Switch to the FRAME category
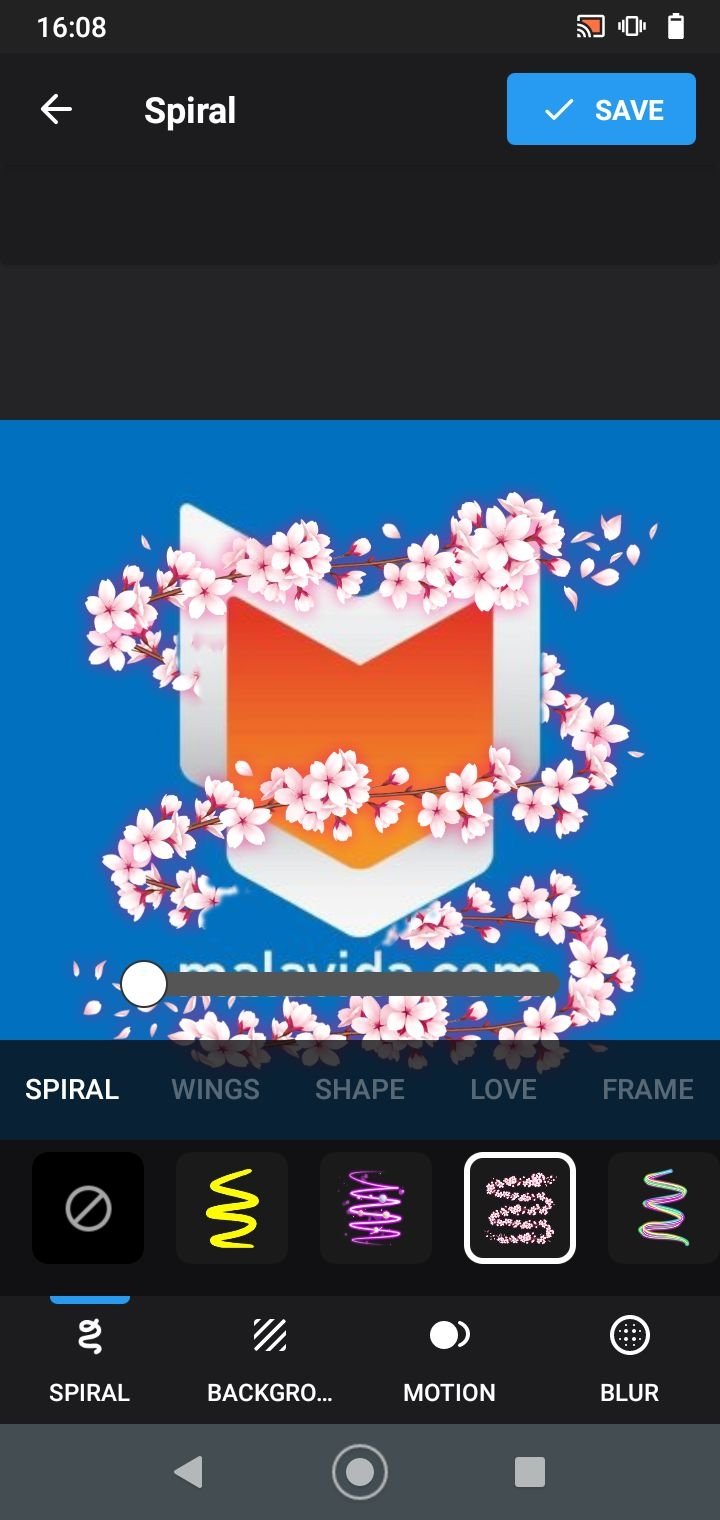Image resolution: width=720 pixels, height=1520 pixels. pos(648,1089)
